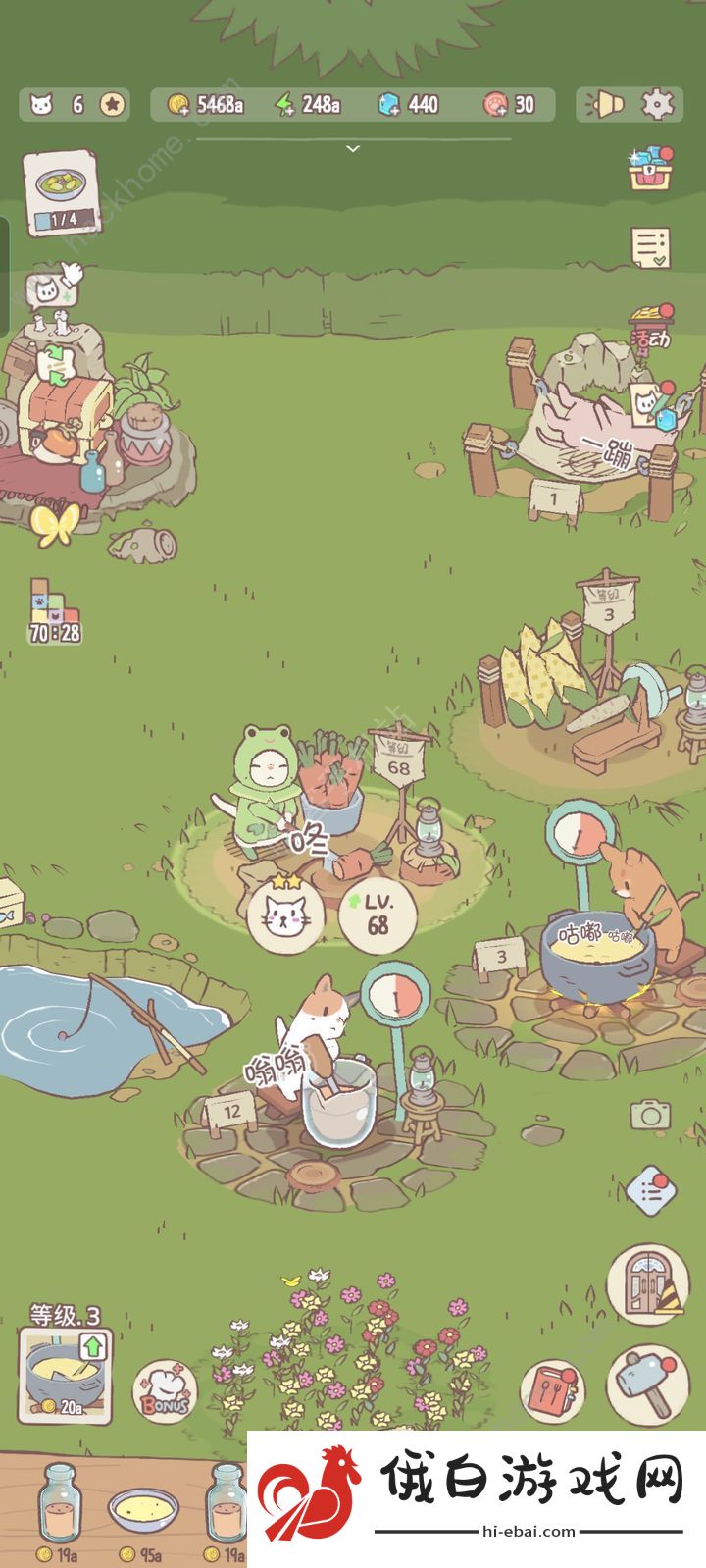Image resolution: width=706 pixels, height=1568 pixels.
Task: Toggle the sound speaker icon
Action: 605,104
